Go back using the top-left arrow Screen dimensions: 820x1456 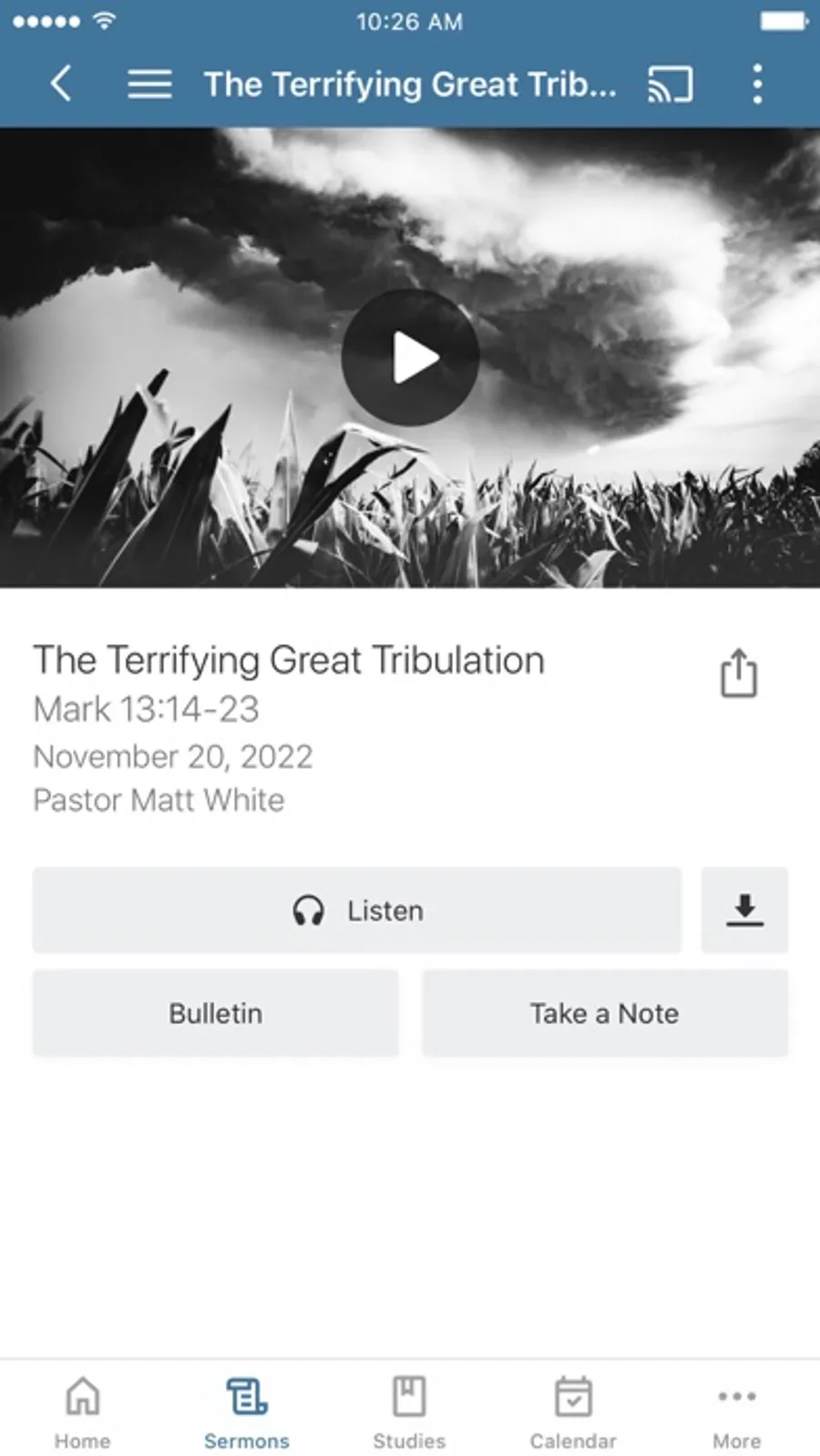point(60,84)
